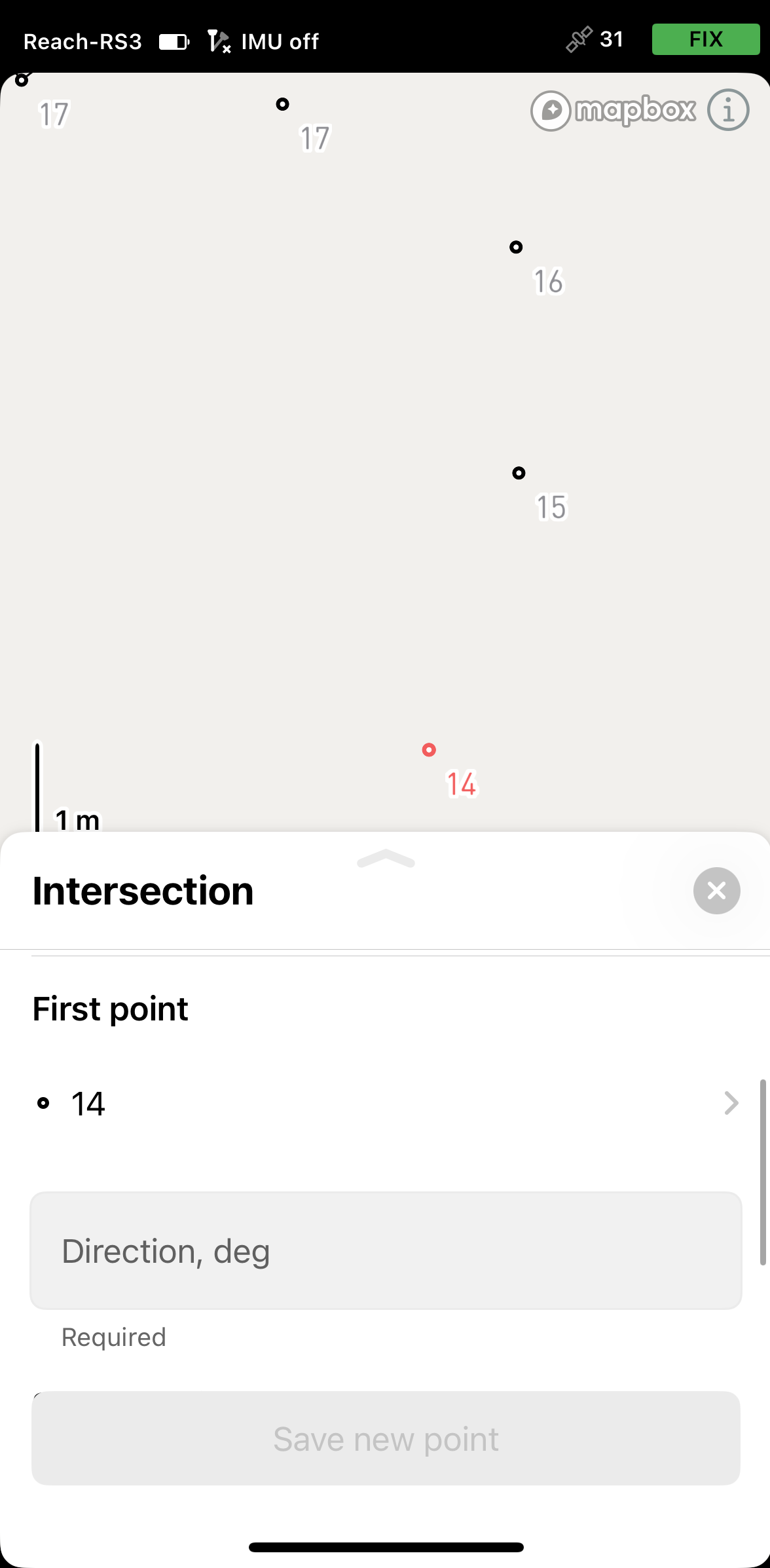
Task: Select point 15 on the map
Action: point(519,473)
